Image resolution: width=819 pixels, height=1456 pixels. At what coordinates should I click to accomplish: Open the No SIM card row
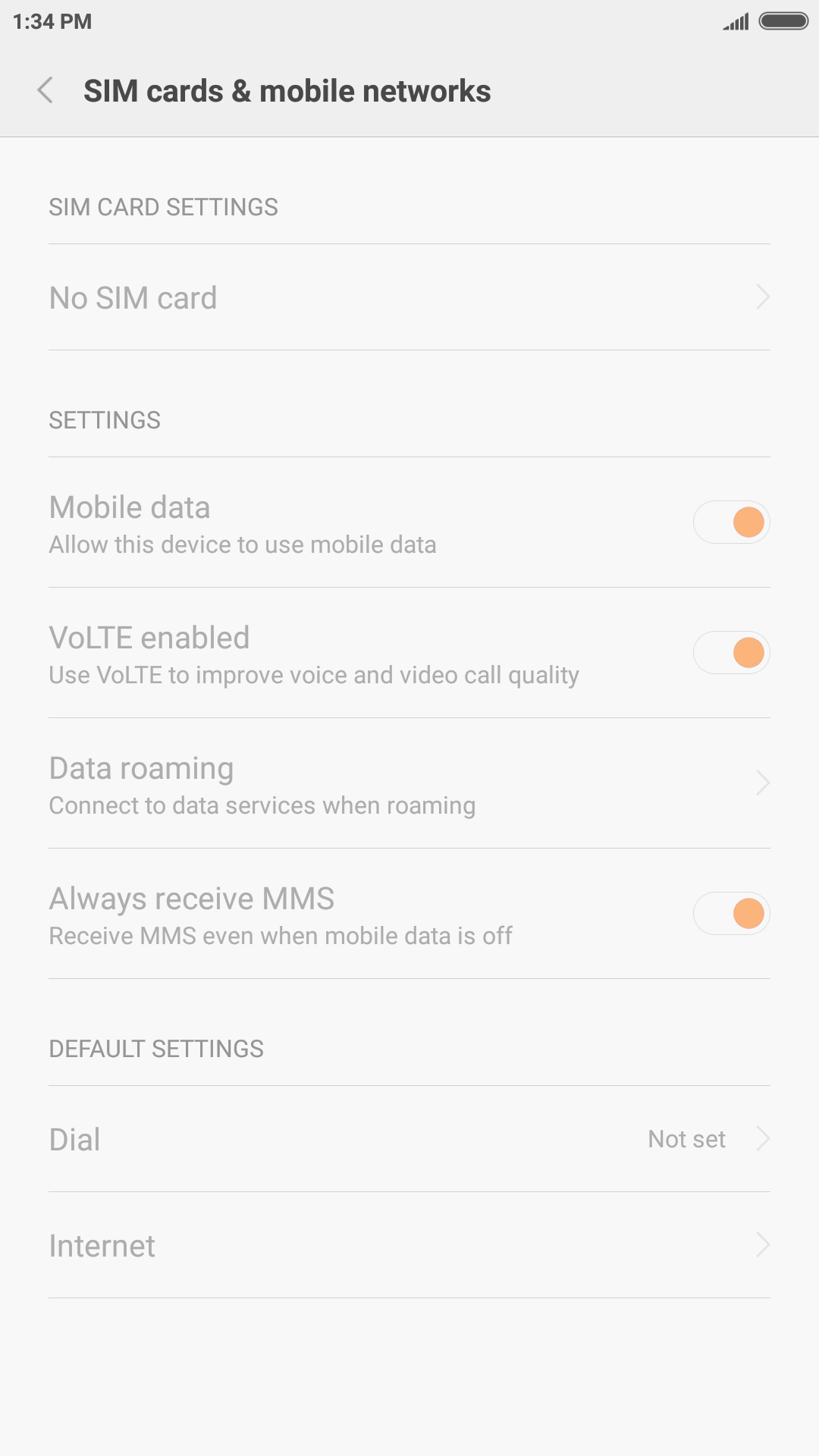(409, 297)
